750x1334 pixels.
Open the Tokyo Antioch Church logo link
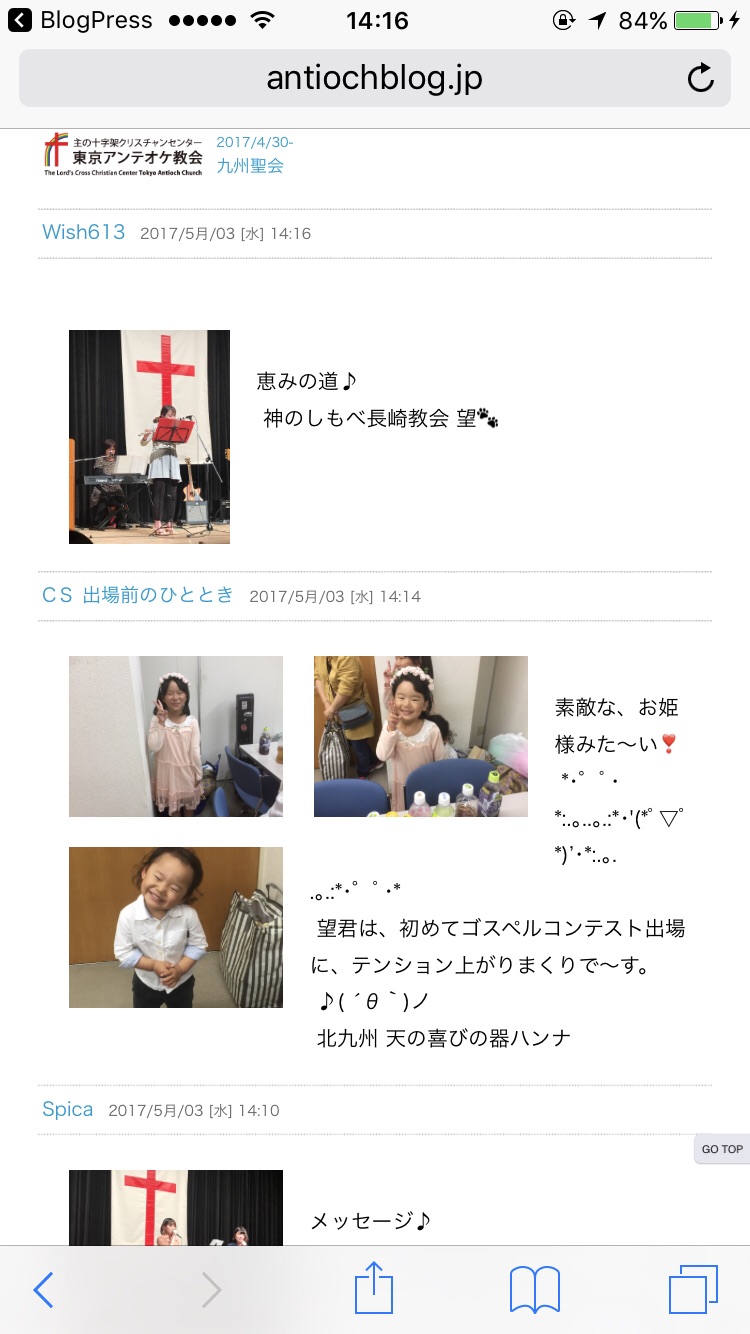(x=123, y=155)
